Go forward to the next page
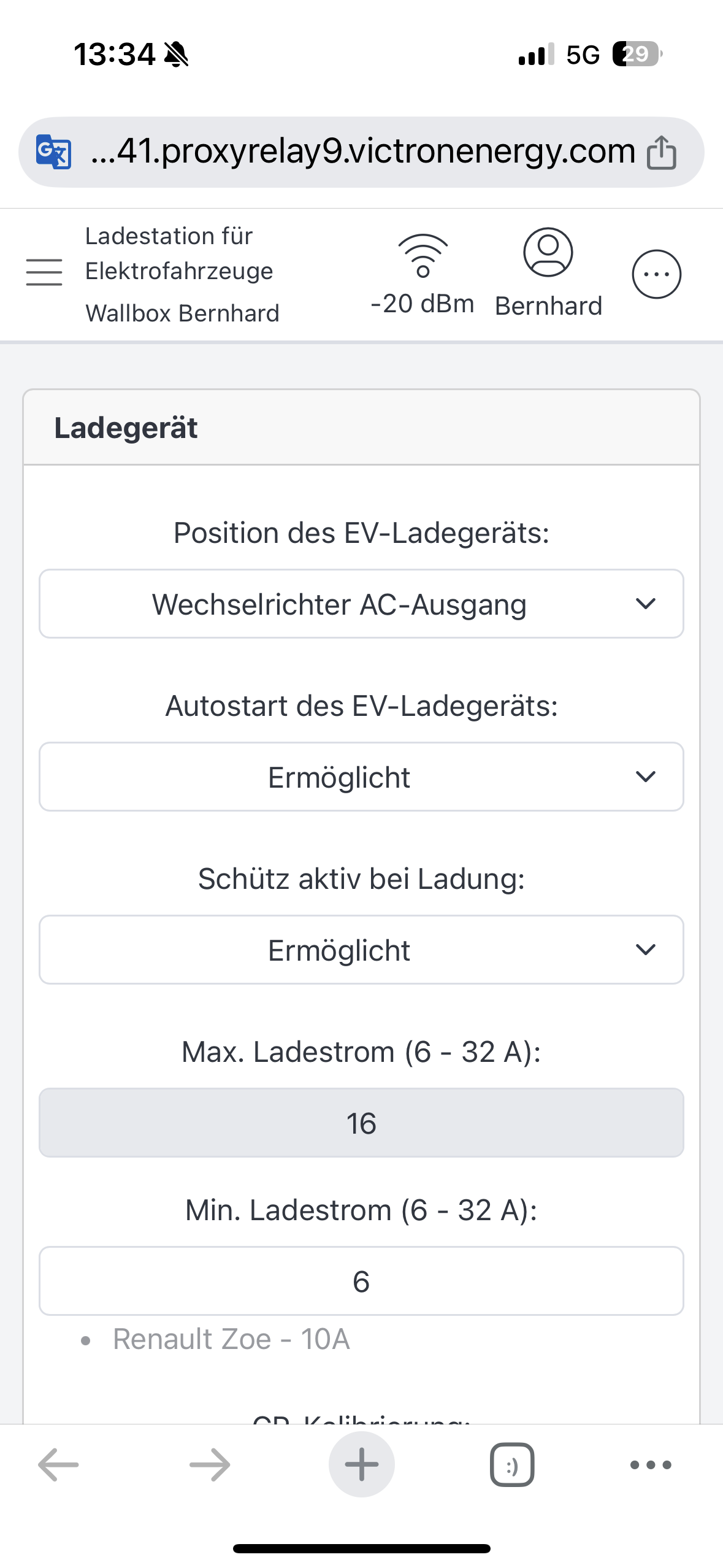Viewport: 723px width, 1568px height. pyautogui.click(x=210, y=1465)
